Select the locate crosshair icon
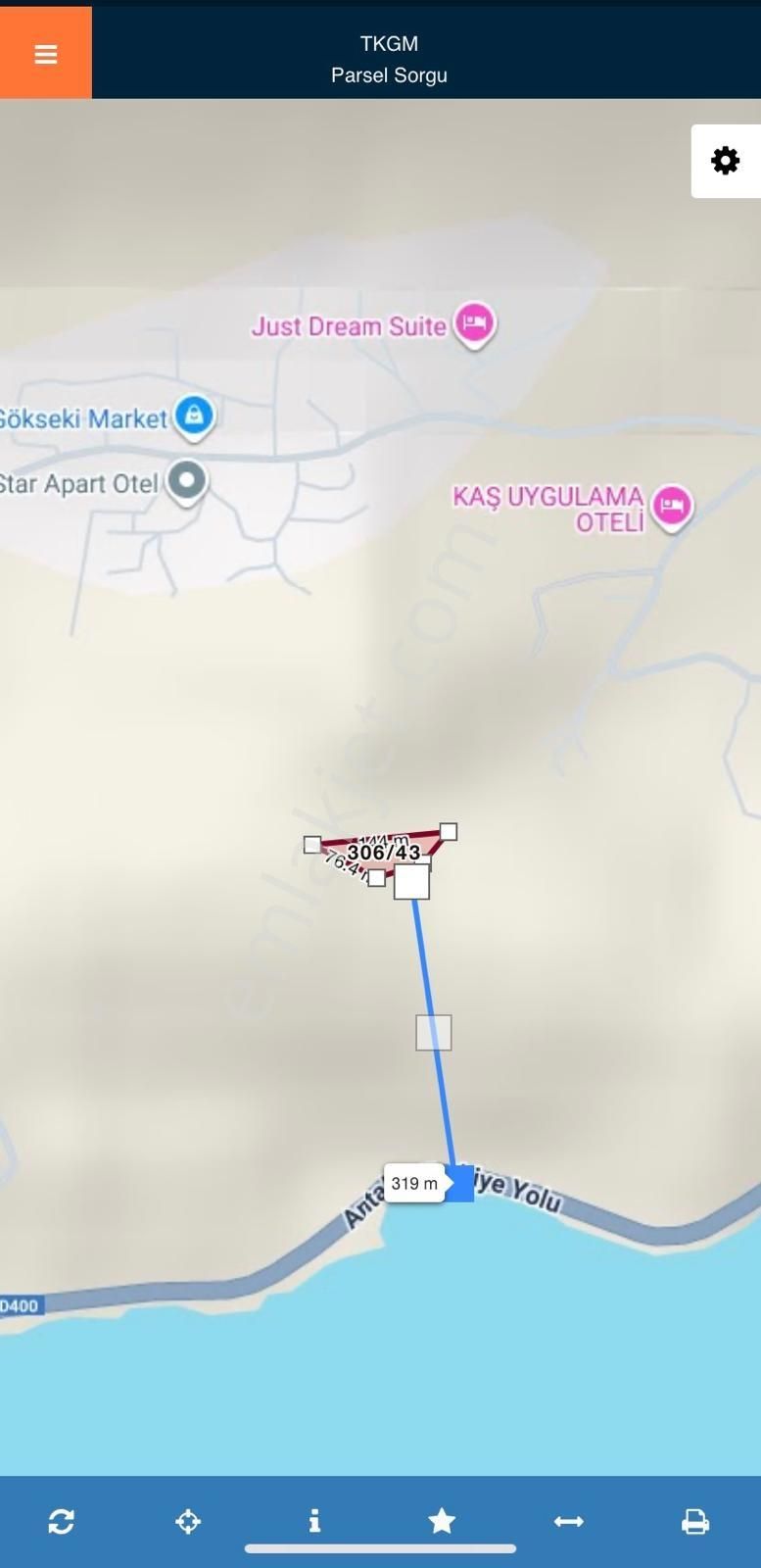Viewport: 761px width, 1568px height. 188,1521
